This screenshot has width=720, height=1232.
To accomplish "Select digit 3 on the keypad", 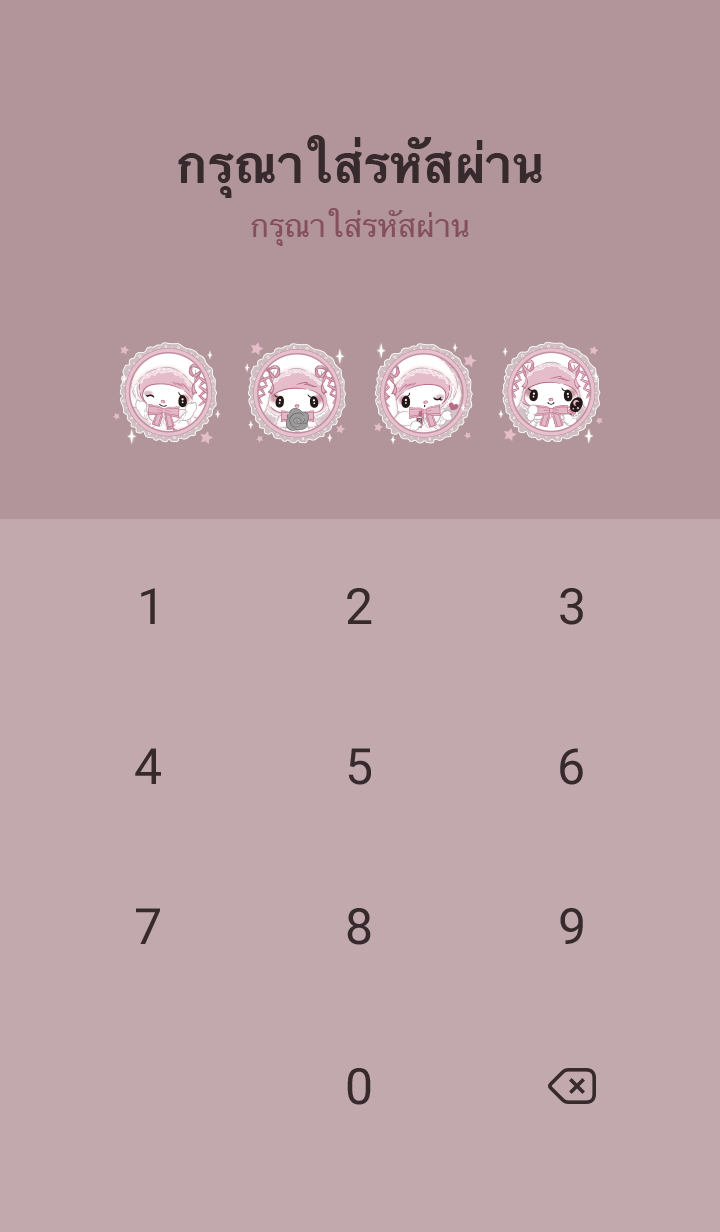I will (x=571, y=607).
